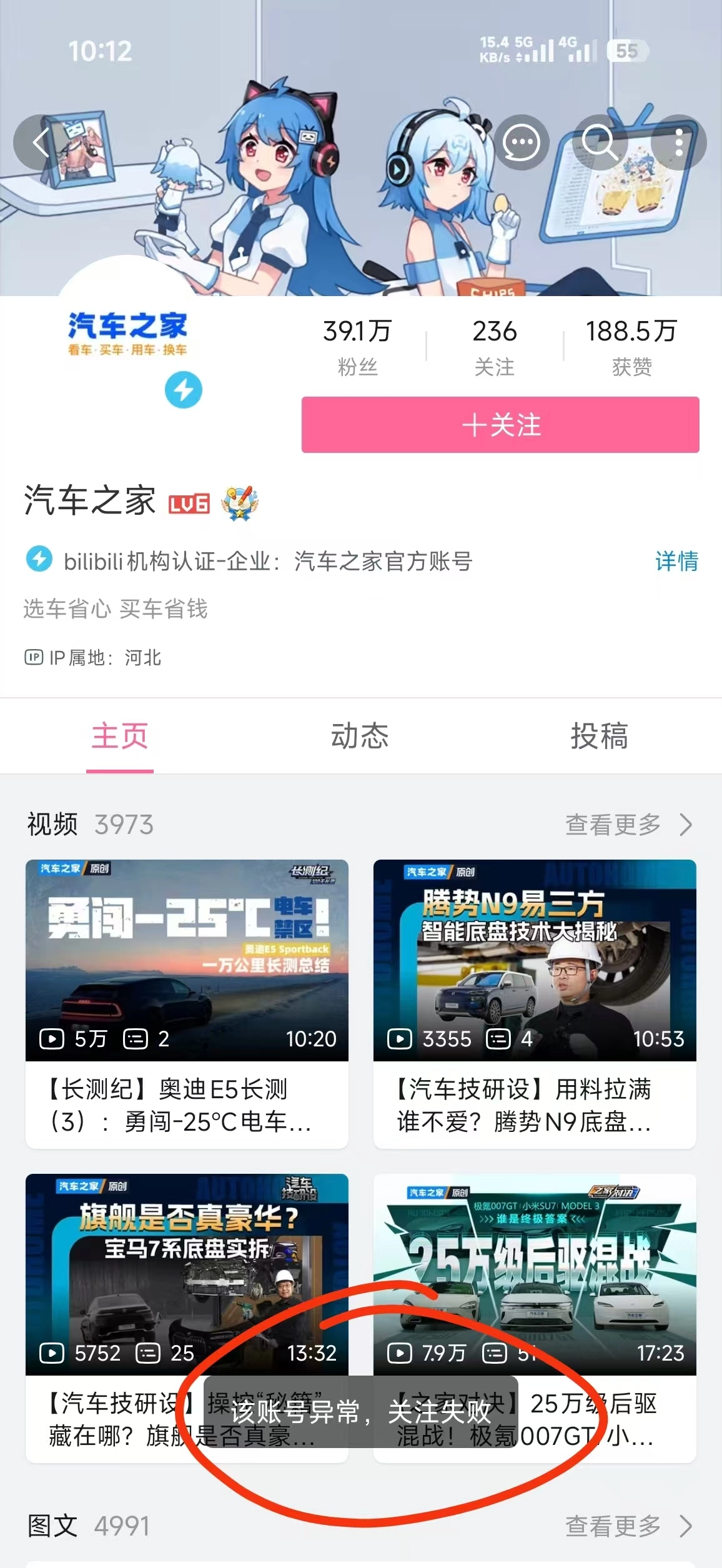The image size is (722, 1568).
Task: Expand 查看更多 in the 视频 section
Action: [612, 824]
